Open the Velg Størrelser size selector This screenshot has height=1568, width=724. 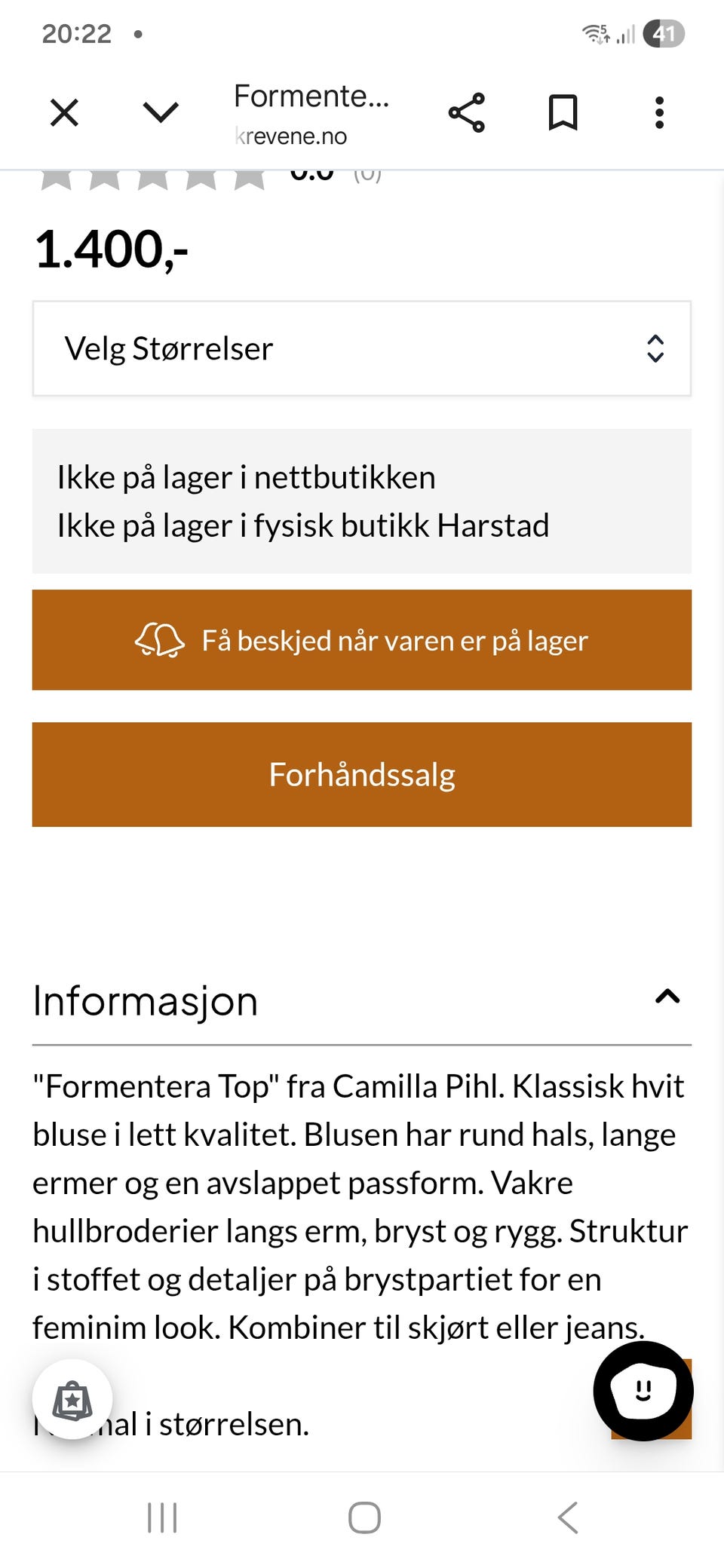pyautogui.click(x=361, y=348)
